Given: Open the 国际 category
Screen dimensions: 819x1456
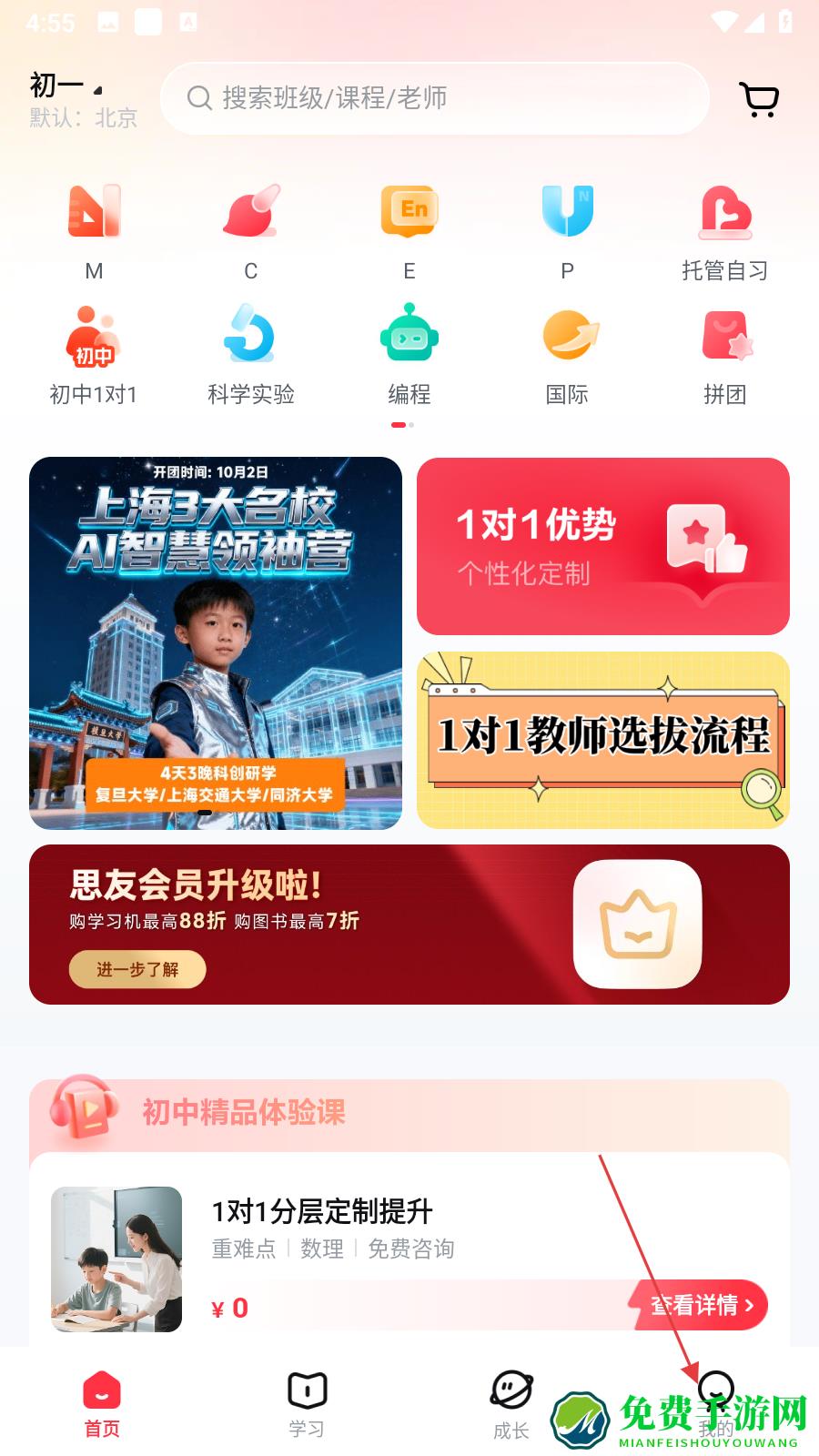Looking at the screenshot, I should click(x=567, y=355).
